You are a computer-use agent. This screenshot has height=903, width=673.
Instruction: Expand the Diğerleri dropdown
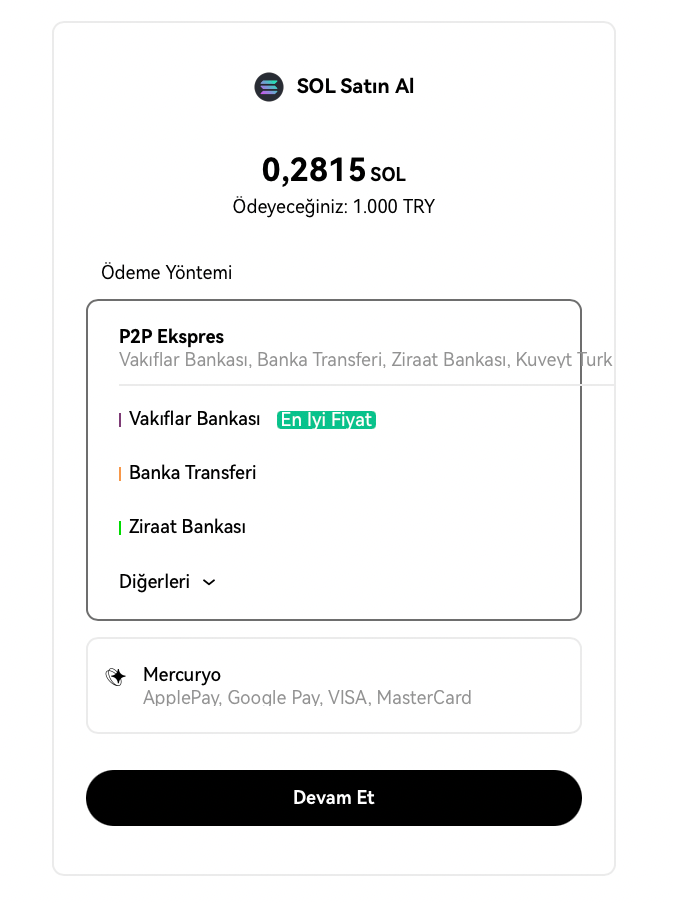pos(167,582)
